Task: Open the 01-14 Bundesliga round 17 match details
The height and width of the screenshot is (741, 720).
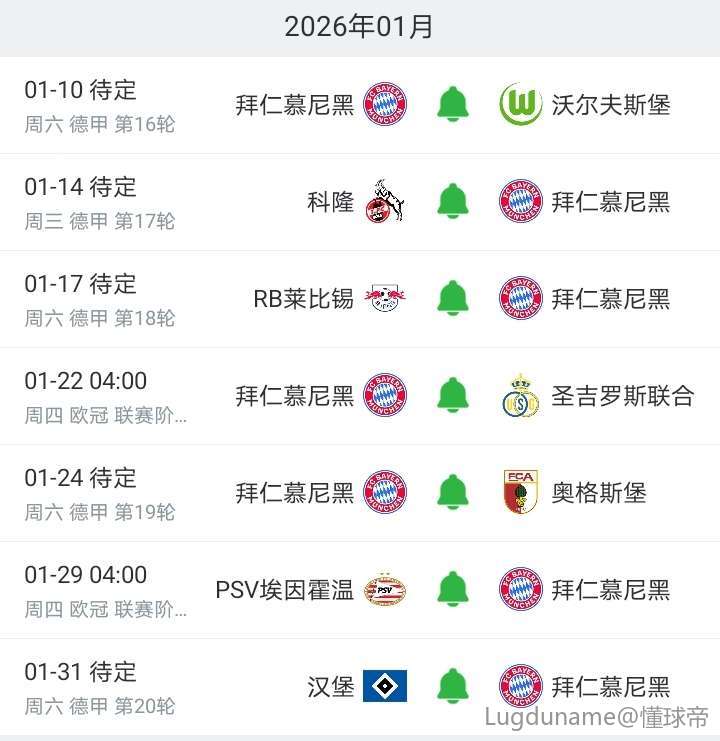Action: 100,202
